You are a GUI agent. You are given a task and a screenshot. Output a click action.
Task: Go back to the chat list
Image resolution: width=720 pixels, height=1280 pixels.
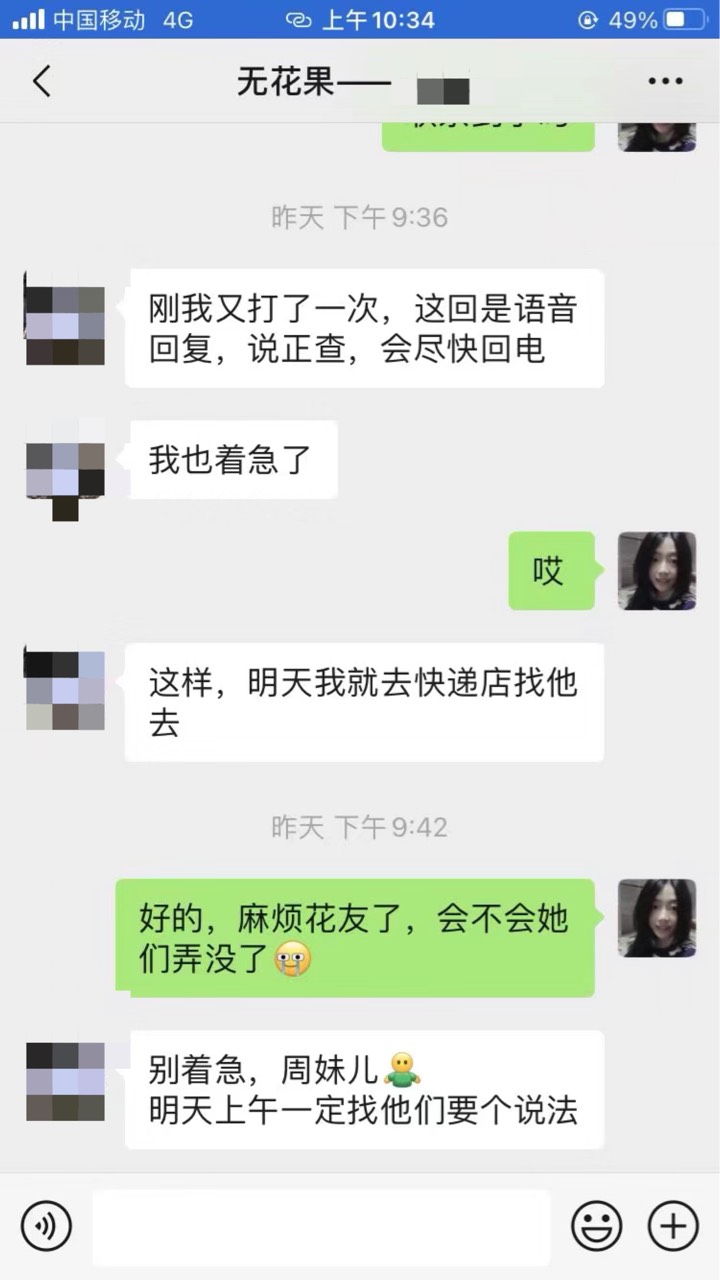(x=42, y=81)
